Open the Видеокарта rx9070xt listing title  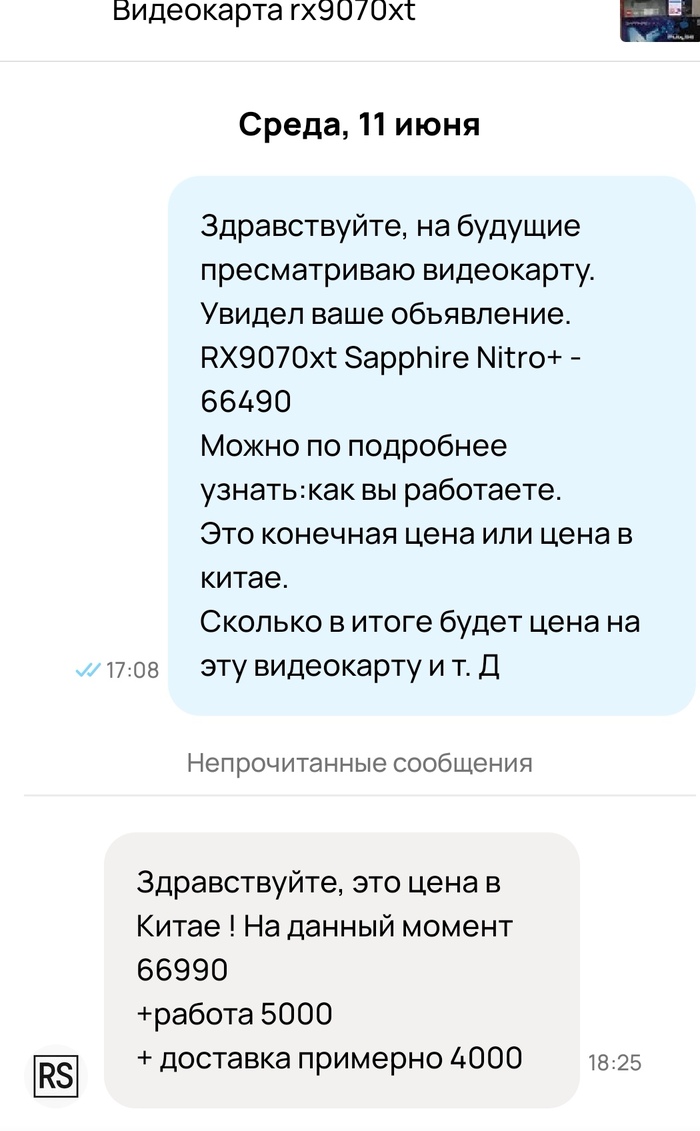264,12
